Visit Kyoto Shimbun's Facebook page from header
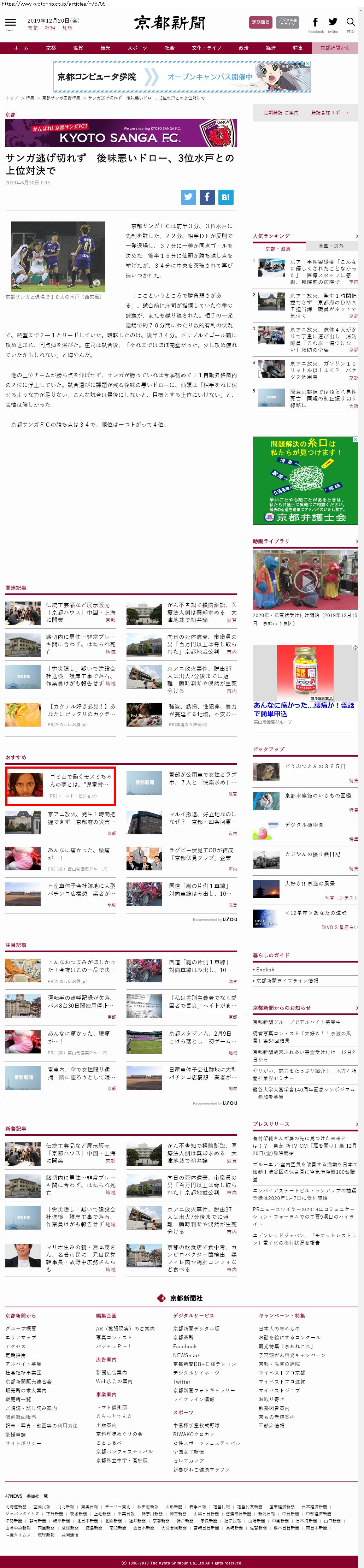Image resolution: width=364 pixels, height=1568 pixels. click(x=315, y=23)
